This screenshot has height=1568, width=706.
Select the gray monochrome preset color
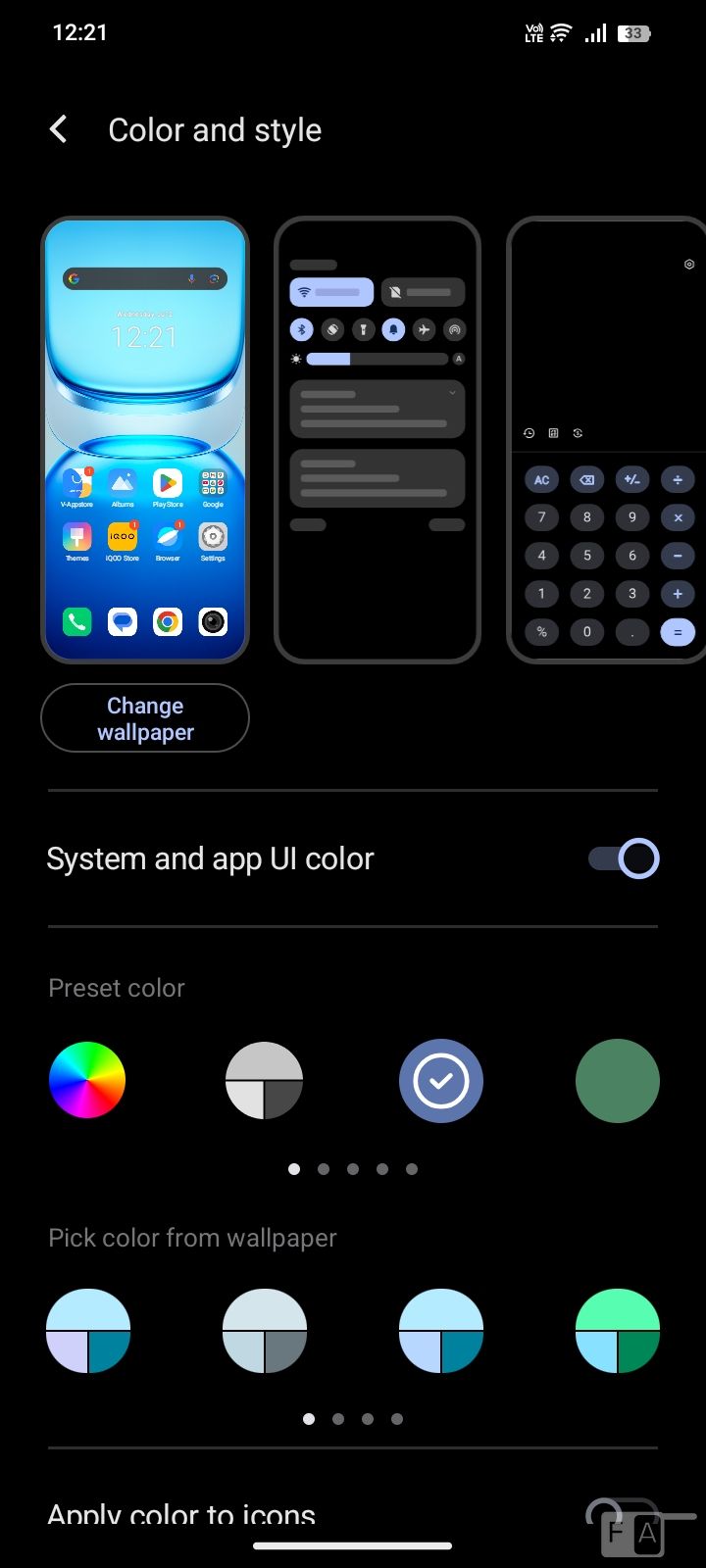pyautogui.click(x=264, y=1080)
